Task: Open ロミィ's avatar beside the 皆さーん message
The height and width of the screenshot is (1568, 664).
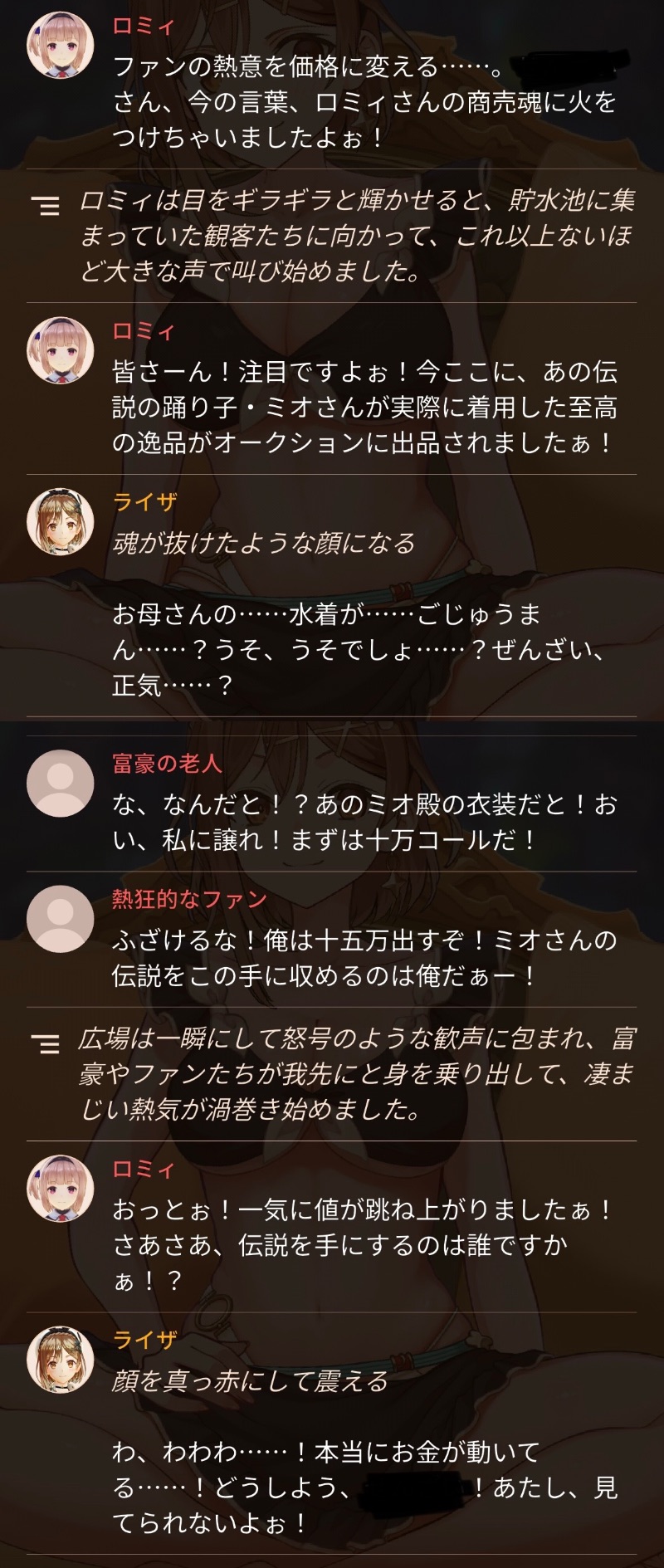Action: coord(61,350)
